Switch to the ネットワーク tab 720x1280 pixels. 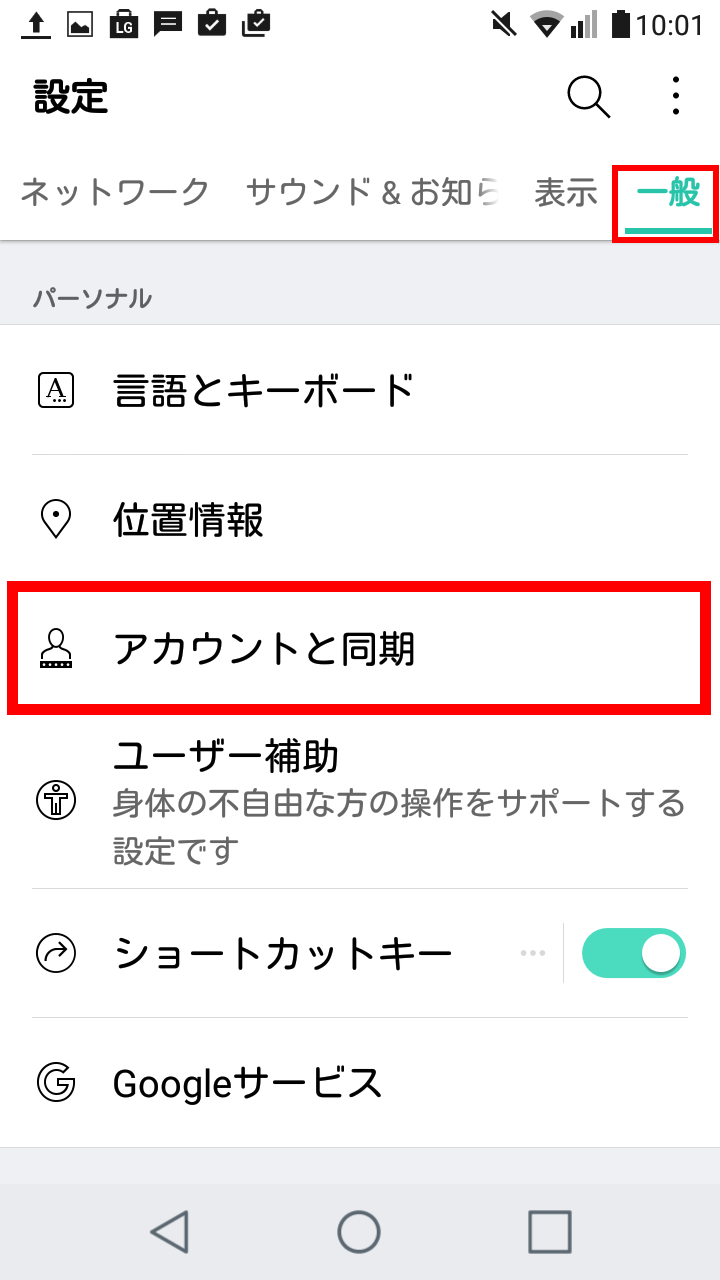tap(115, 192)
